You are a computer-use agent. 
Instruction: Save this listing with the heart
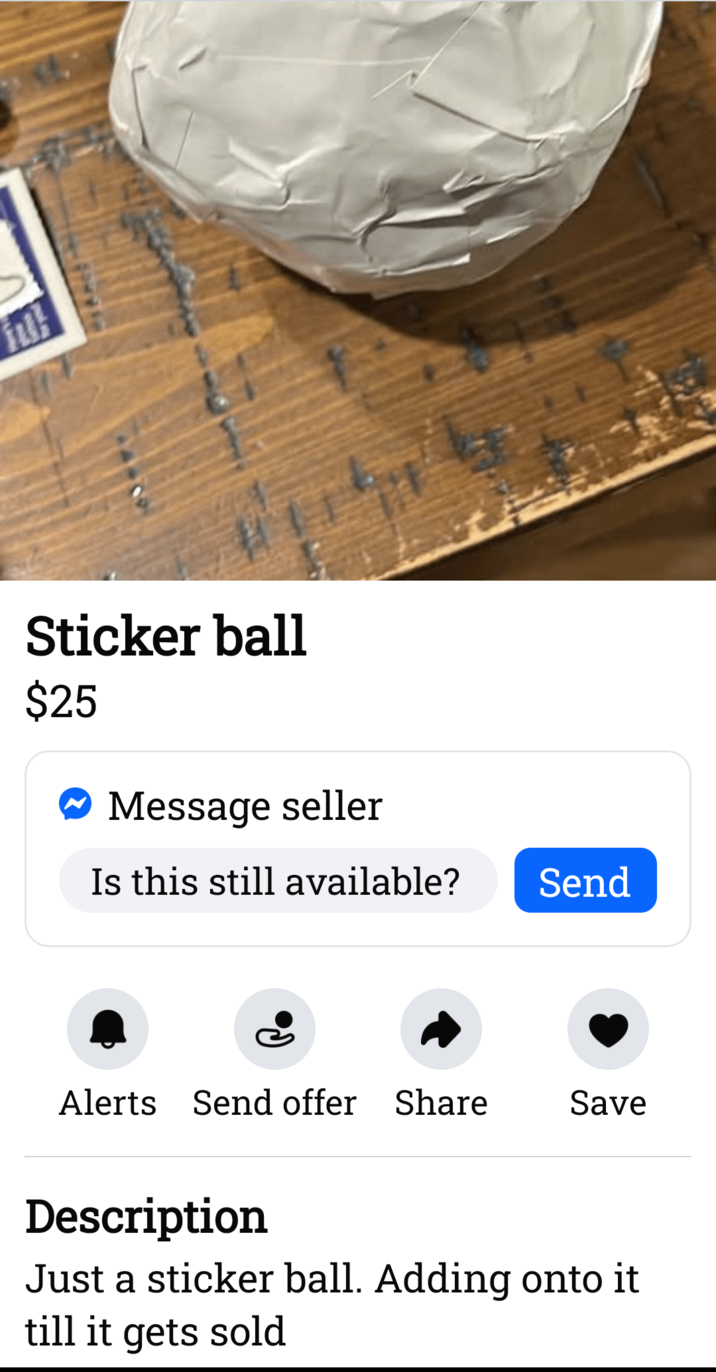[608, 1029]
